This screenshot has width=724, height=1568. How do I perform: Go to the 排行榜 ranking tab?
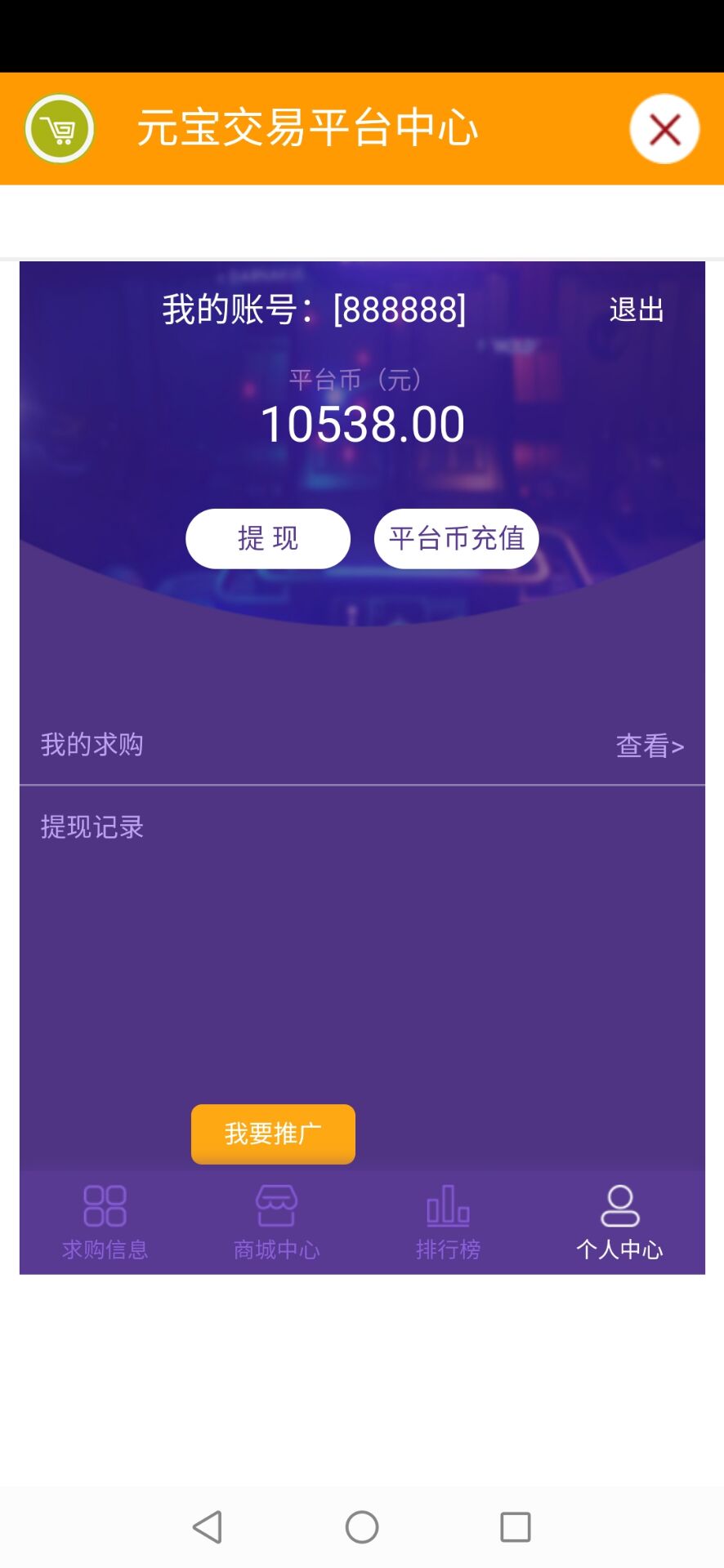pyautogui.click(x=448, y=1223)
